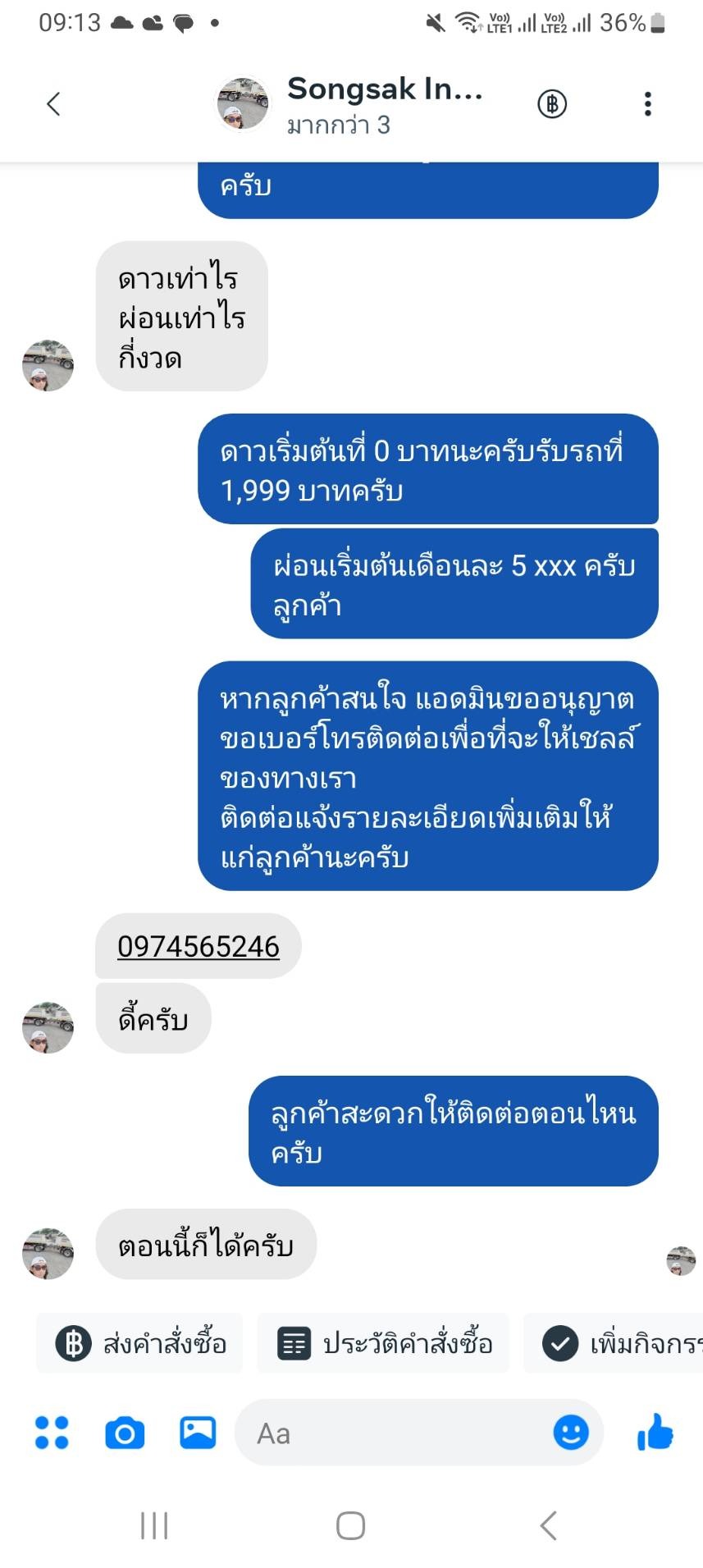
Task: Focus the Aa message input field
Action: [x=394, y=1433]
